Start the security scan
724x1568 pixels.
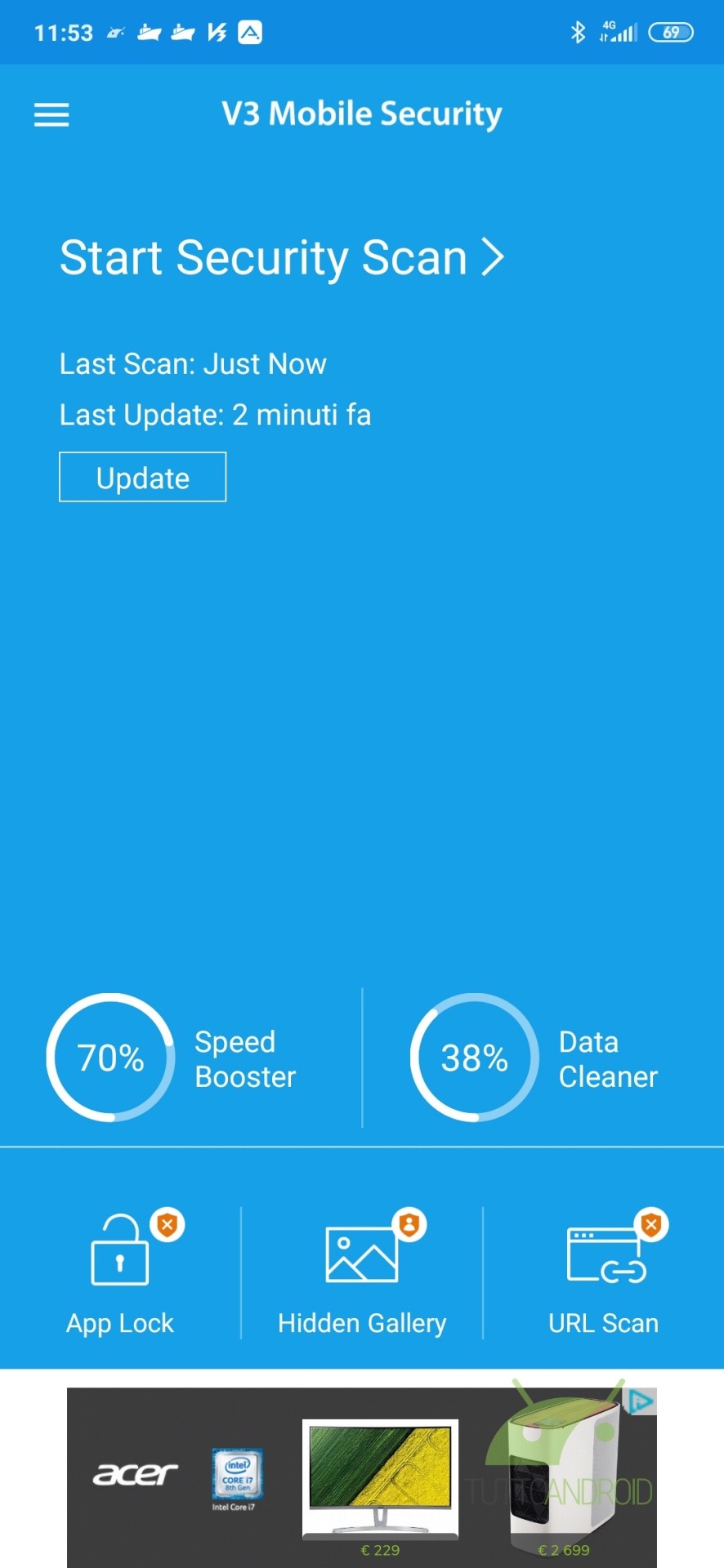[x=282, y=258]
